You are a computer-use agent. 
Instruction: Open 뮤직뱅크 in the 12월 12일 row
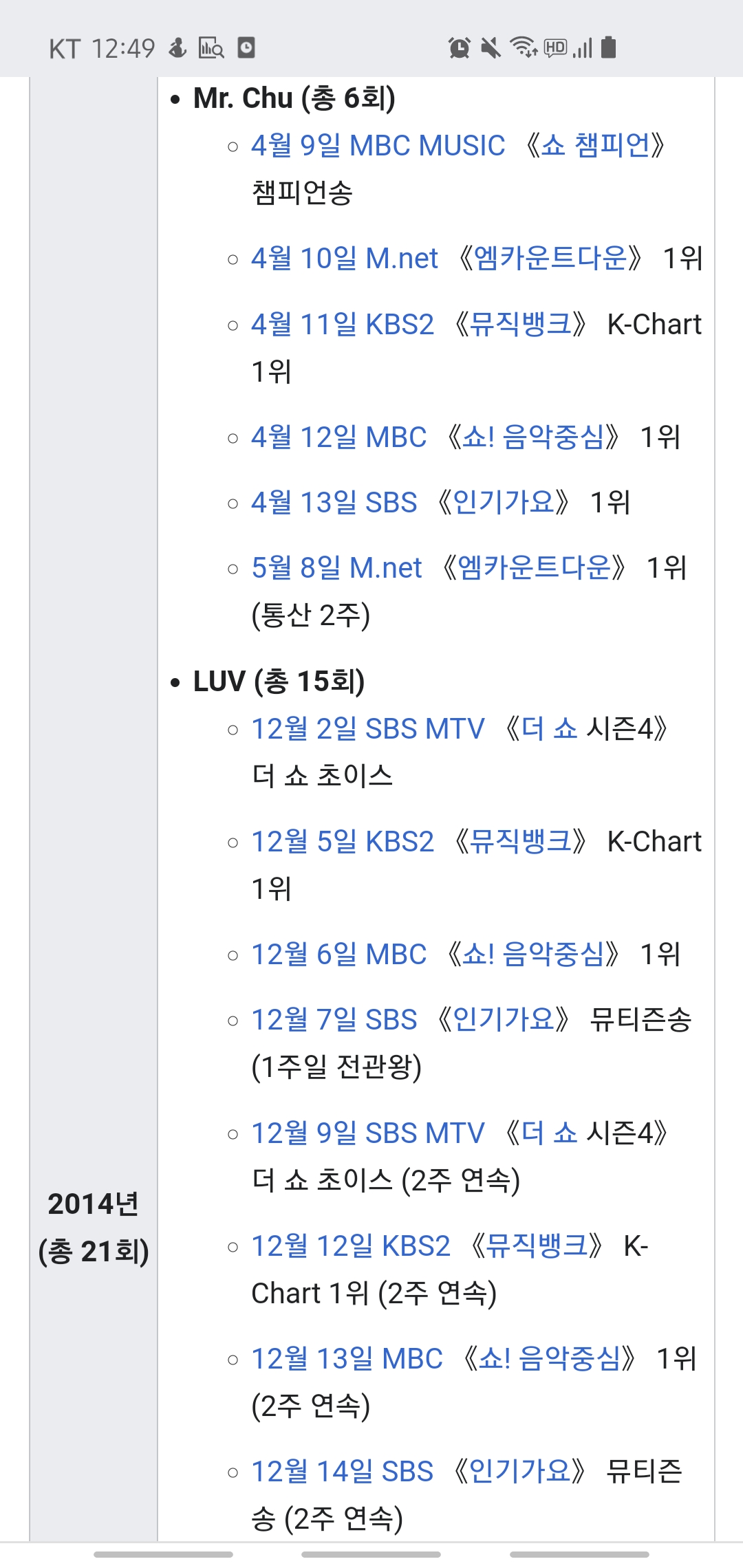coord(537,1246)
